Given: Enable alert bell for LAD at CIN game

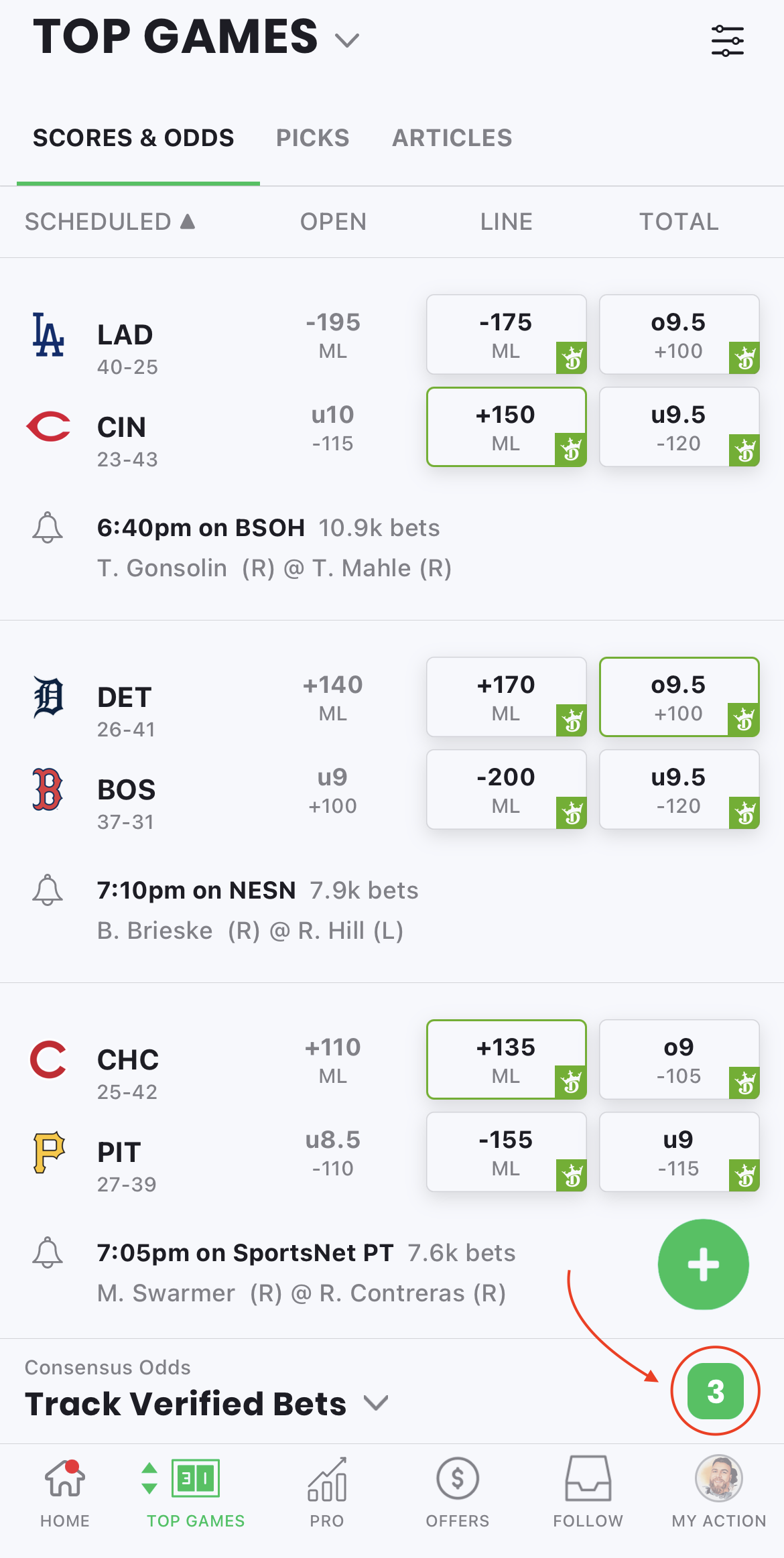Looking at the screenshot, I should pos(48,528).
